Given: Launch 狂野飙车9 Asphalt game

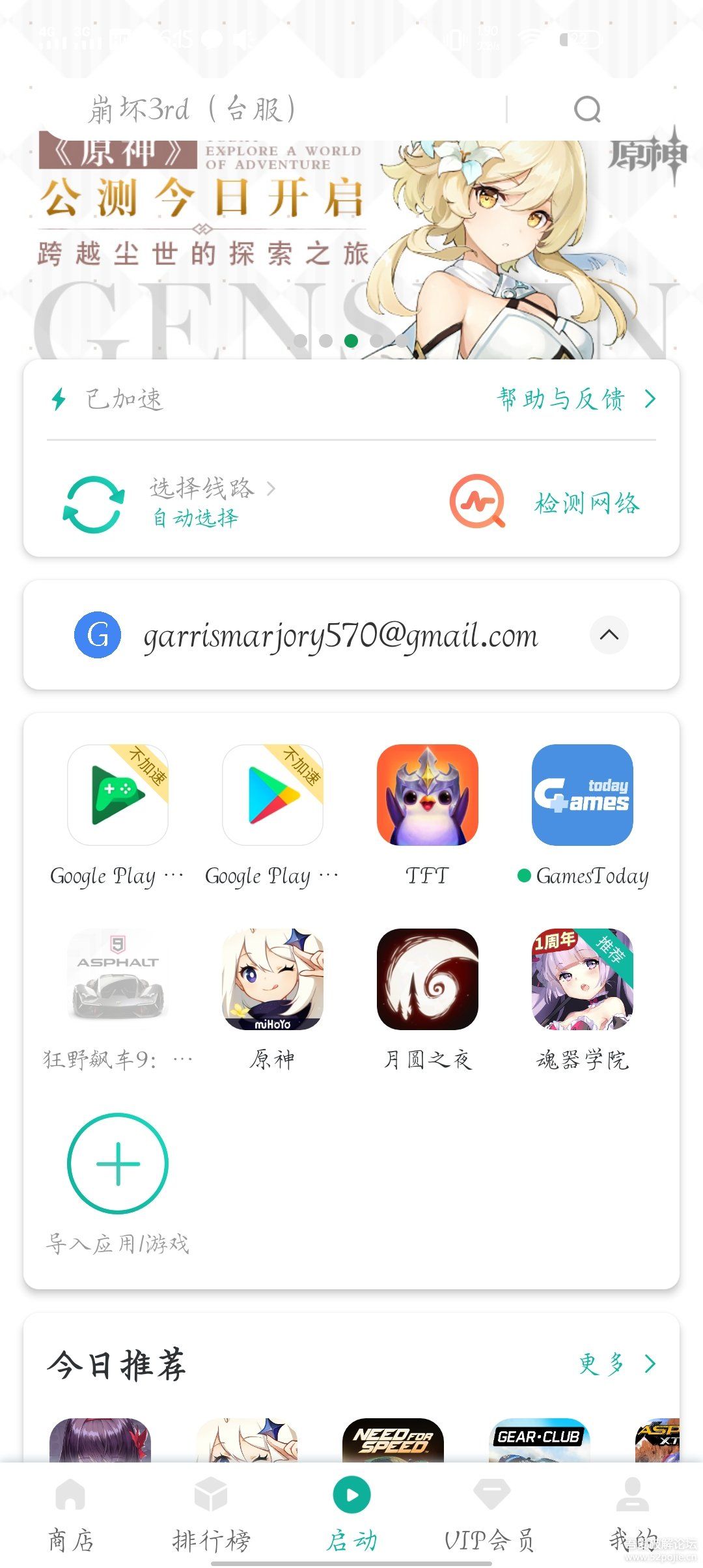Looking at the screenshot, I should click(x=118, y=979).
